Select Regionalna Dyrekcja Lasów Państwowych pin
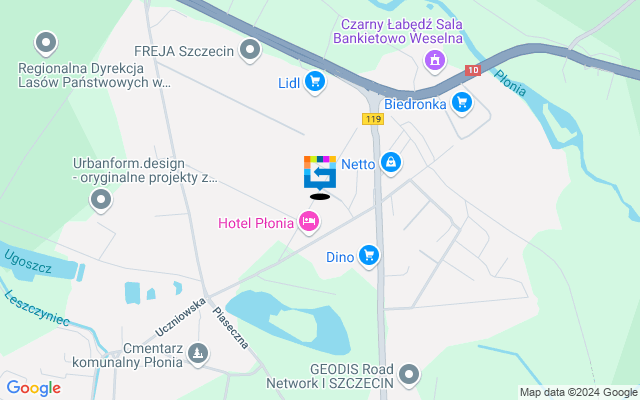 pos(45,43)
